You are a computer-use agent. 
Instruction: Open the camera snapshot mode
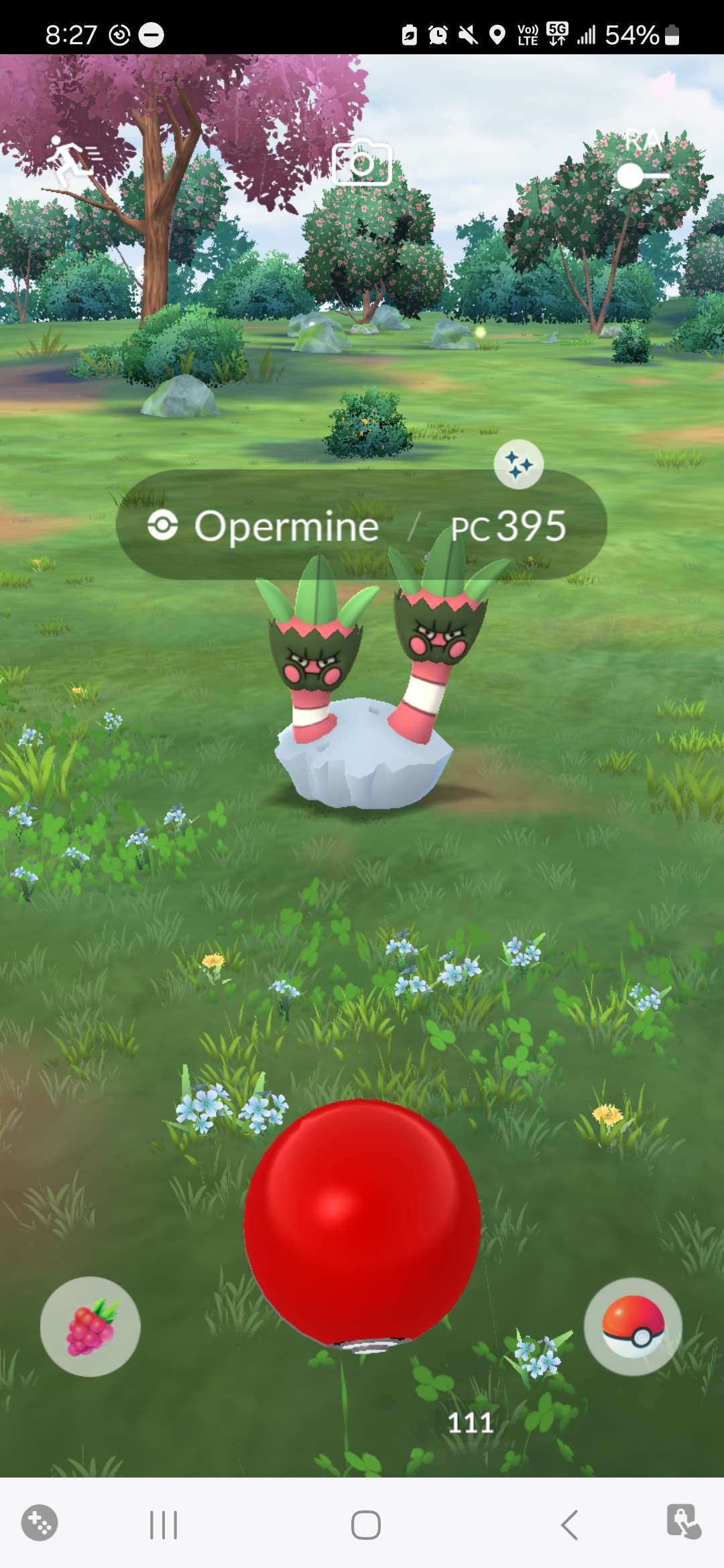coord(362,162)
